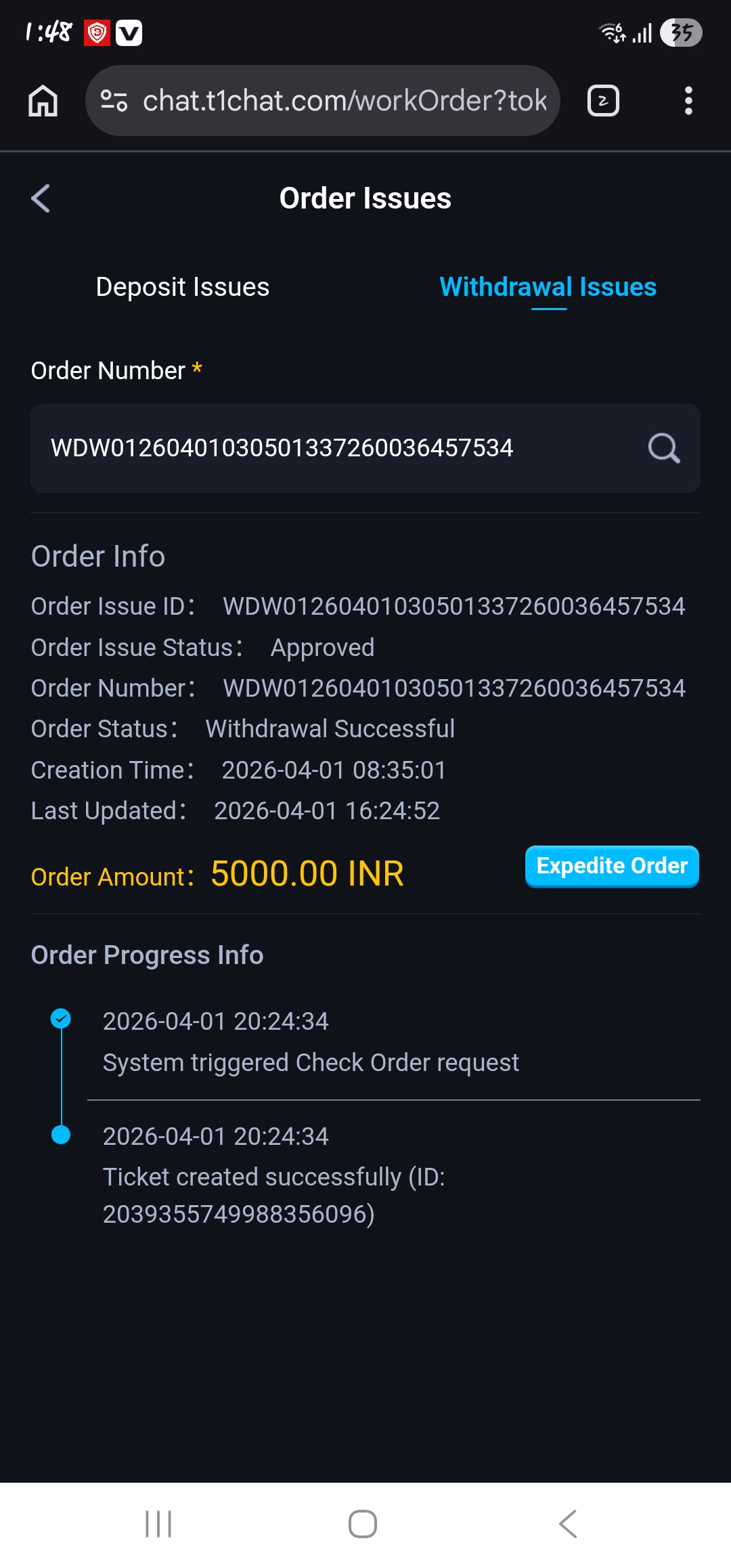Tap the Expedite Order button
Viewport: 731px width, 1568px height.
pos(612,866)
